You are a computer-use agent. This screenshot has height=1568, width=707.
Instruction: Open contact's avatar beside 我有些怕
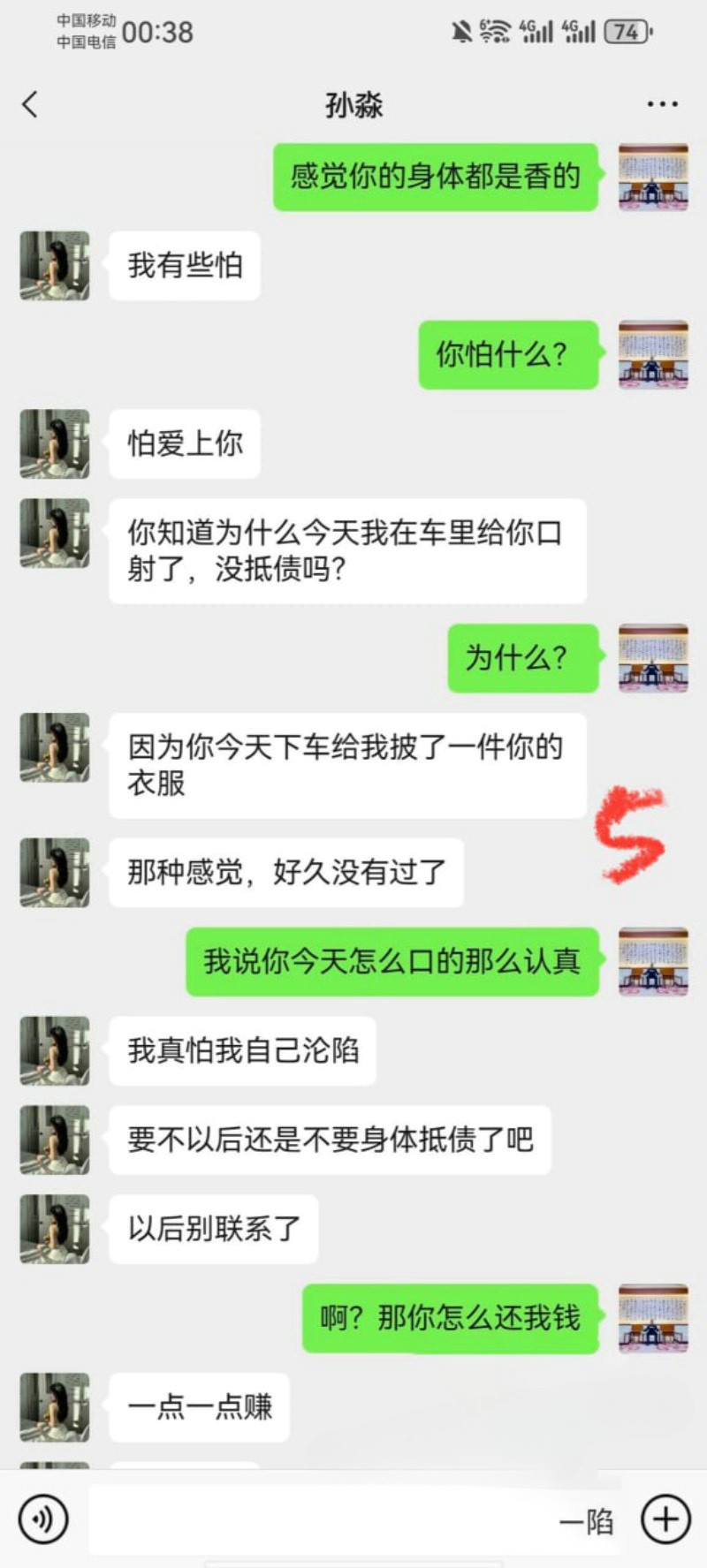[x=55, y=266]
